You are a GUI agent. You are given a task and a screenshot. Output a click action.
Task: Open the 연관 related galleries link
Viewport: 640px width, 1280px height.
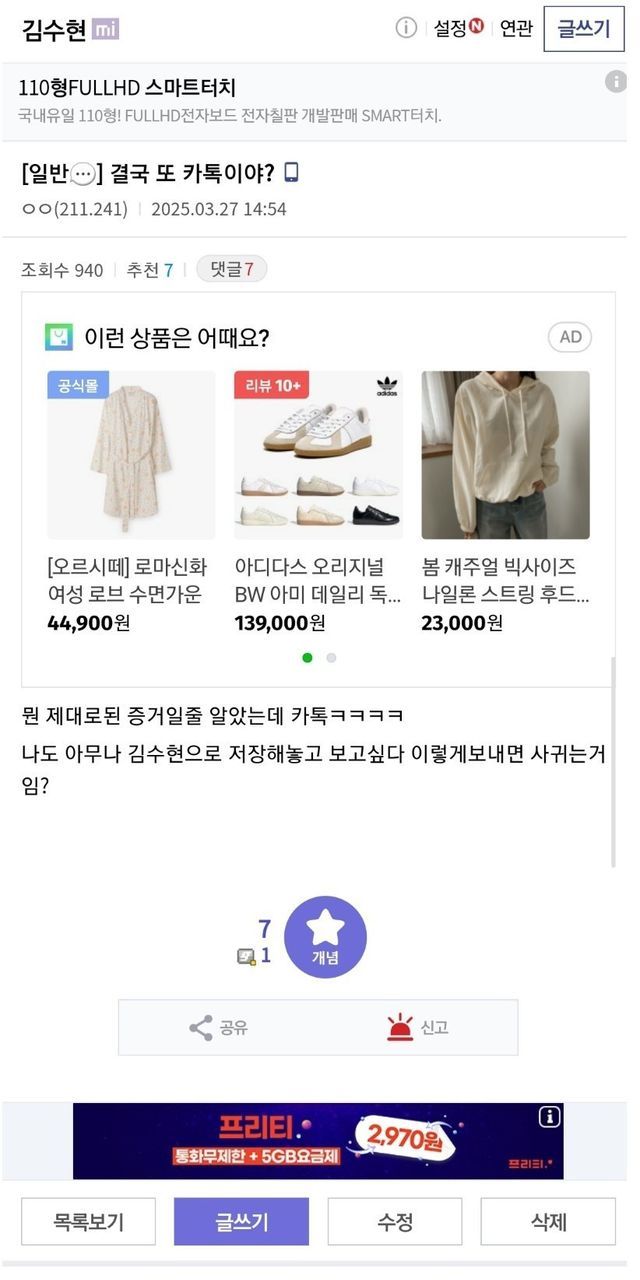[516, 29]
